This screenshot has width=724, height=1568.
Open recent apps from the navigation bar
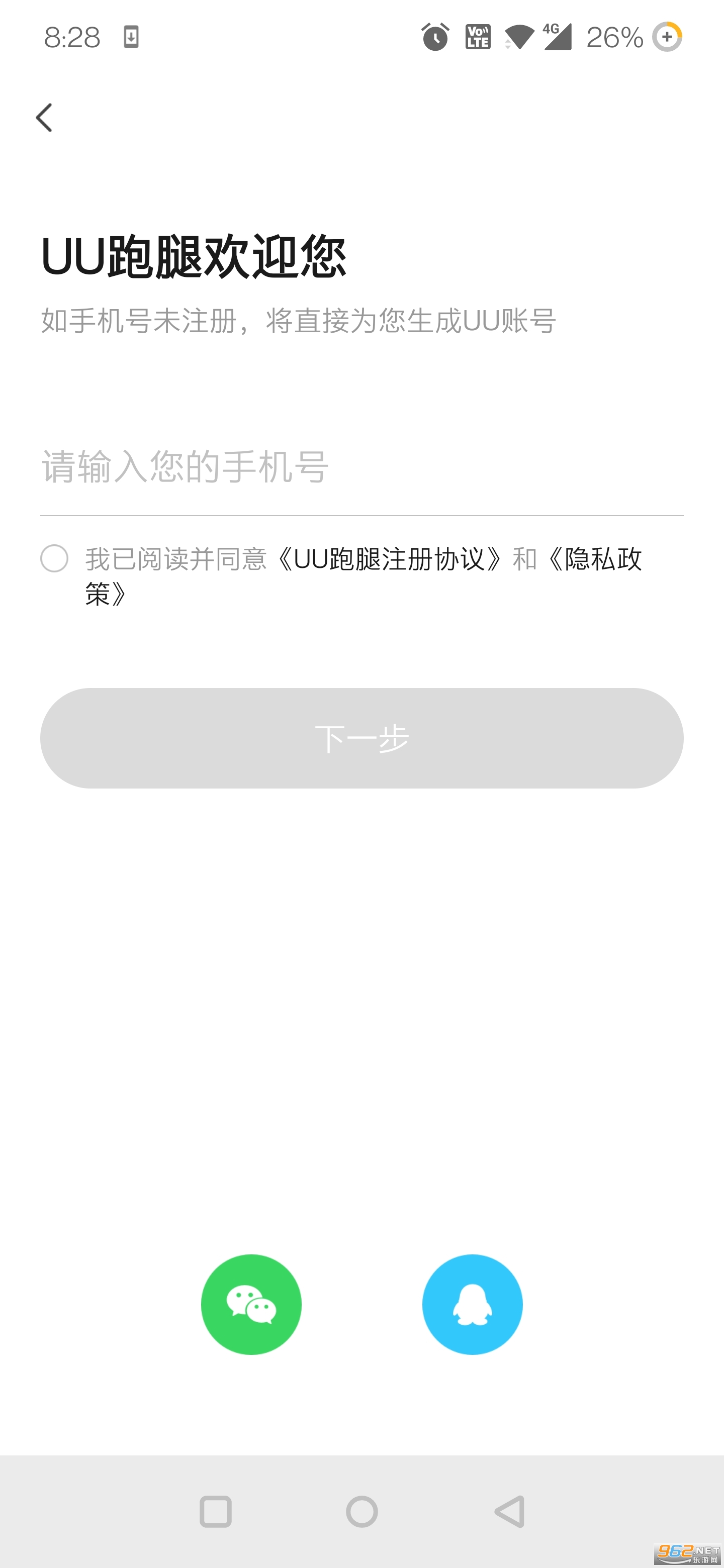coord(216,1511)
